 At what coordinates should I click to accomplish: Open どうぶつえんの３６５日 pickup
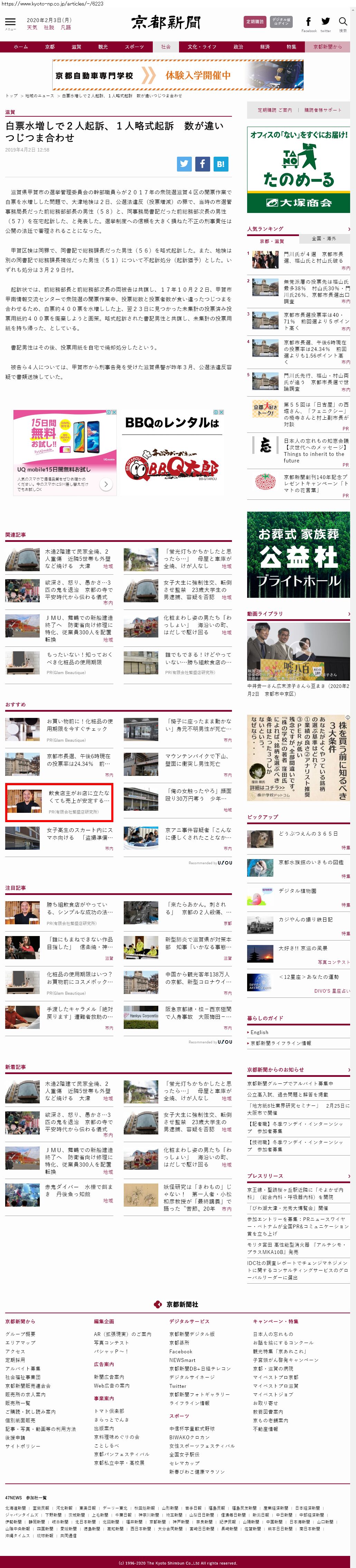pos(308,833)
